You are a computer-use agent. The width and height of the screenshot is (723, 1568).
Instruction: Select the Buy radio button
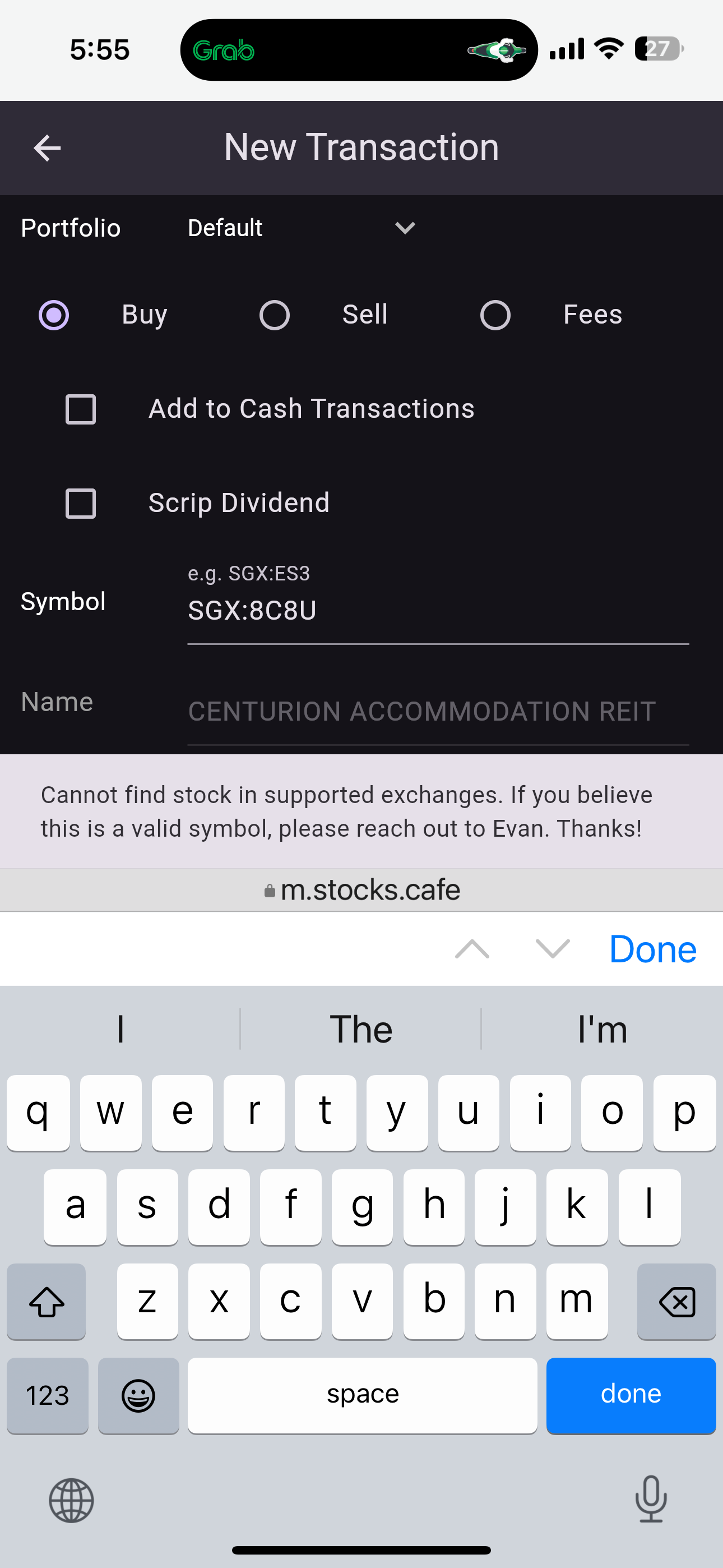pyautogui.click(x=54, y=315)
